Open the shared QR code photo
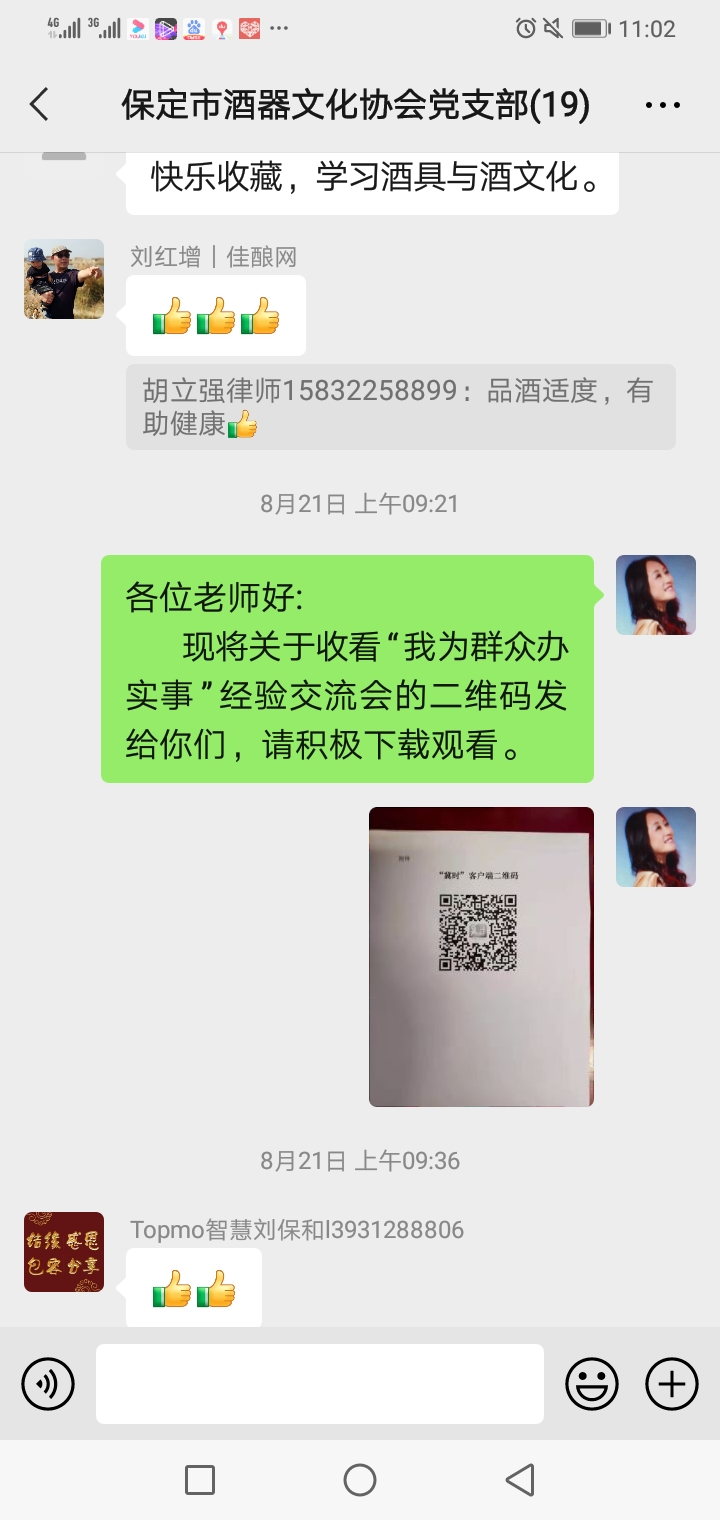This screenshot has height=1520, width=720. click(481, 956)
